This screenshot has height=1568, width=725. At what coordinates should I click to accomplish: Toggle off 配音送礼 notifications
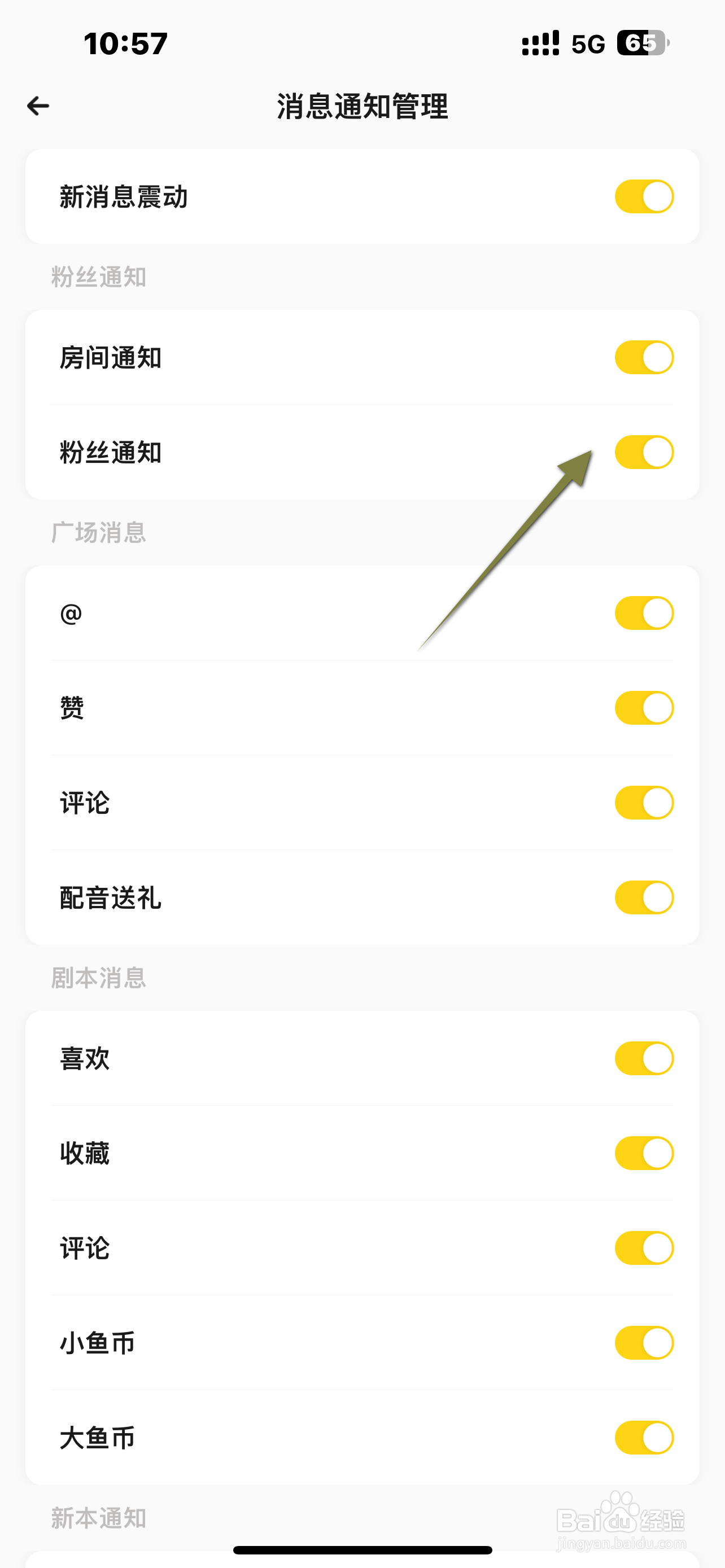click(x=644, y=897)
